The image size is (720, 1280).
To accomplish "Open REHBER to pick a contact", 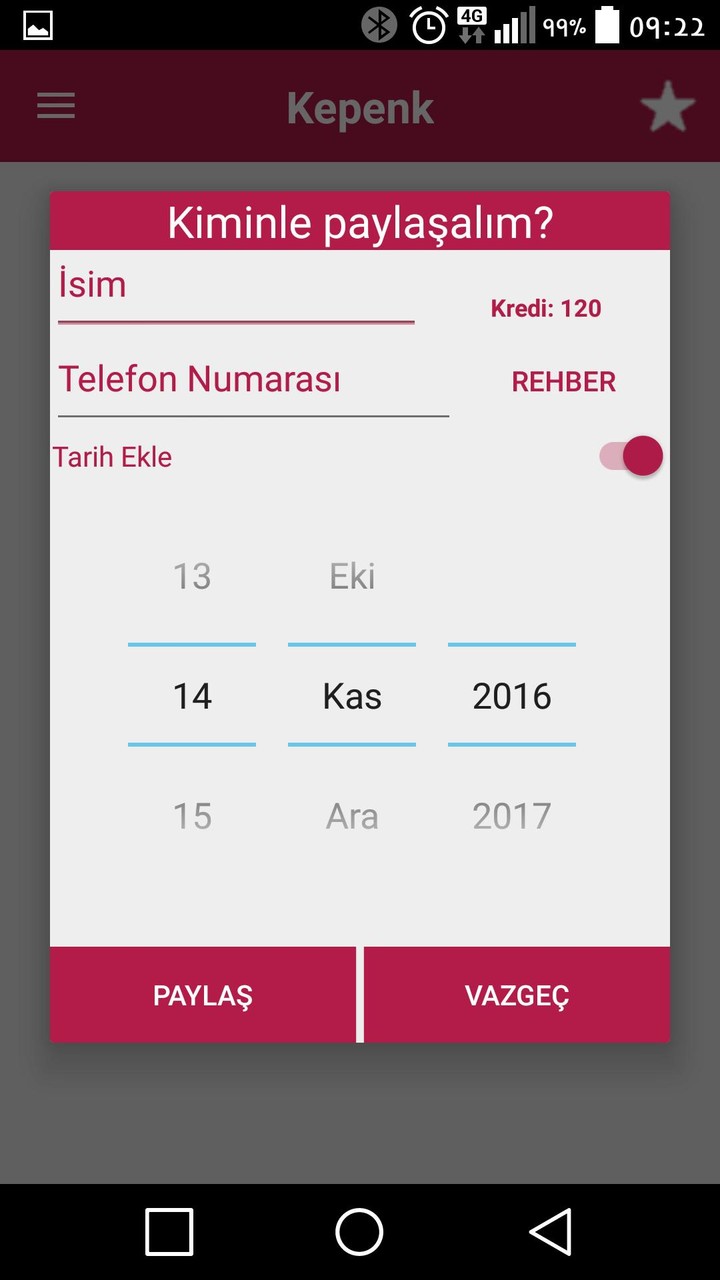I will point(563,381).
